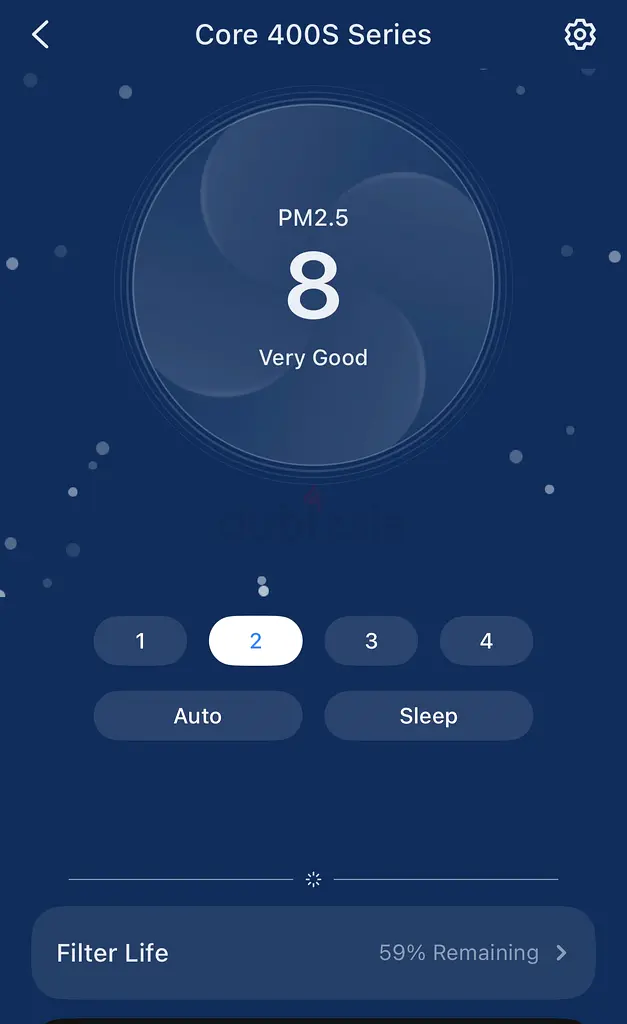Screen dimensions: 627x1024
Task: Switch fan speed to 3
Action: (x=371, y=641)
